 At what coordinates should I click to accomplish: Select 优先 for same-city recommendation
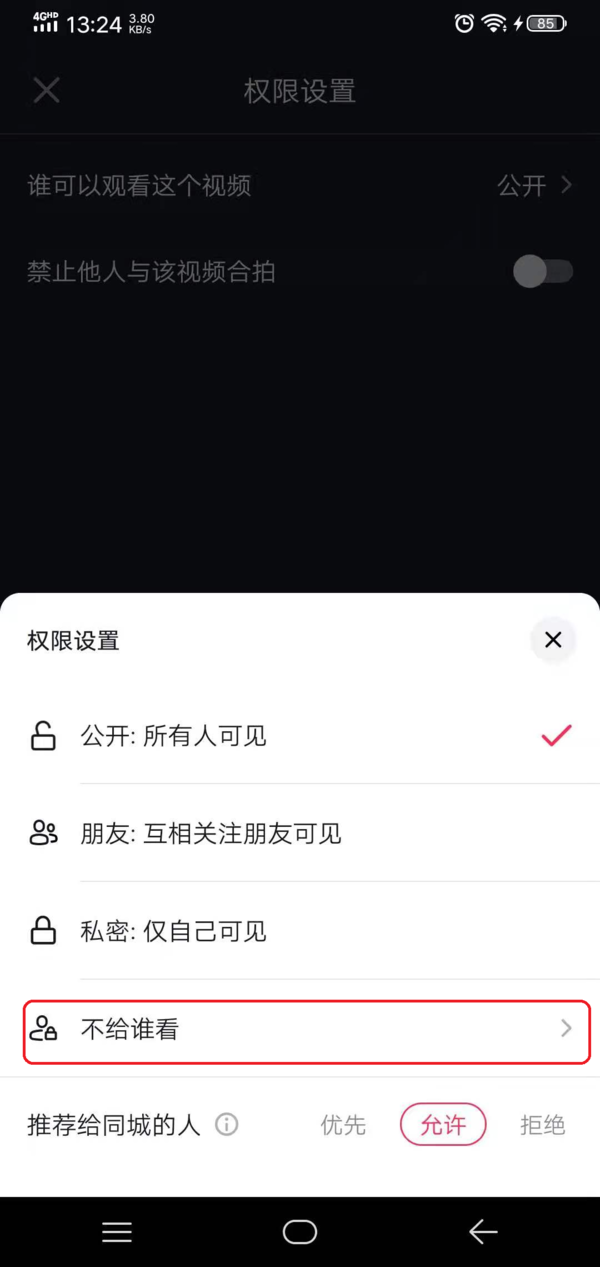click(x=343, y=1125)
